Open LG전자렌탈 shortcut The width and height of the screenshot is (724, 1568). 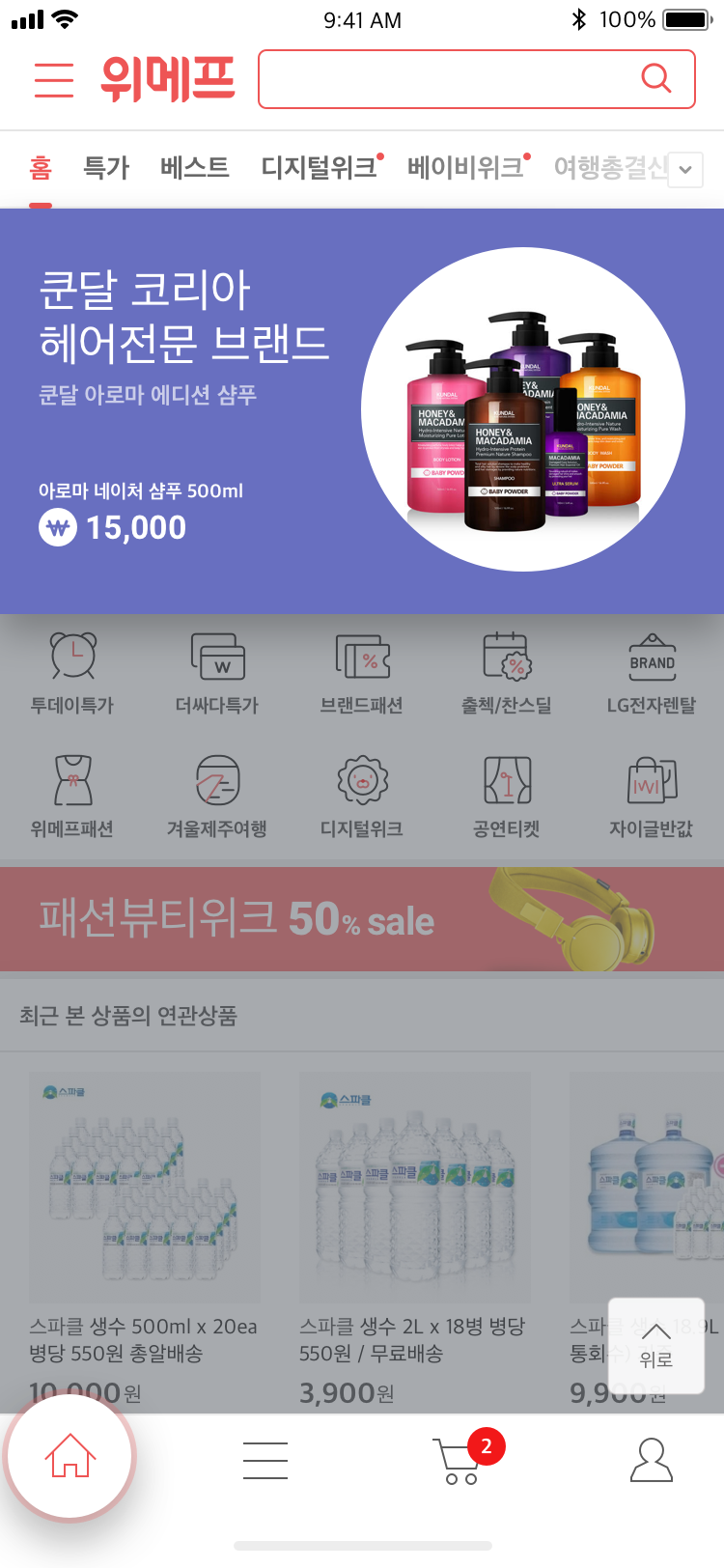click(652, 673)
